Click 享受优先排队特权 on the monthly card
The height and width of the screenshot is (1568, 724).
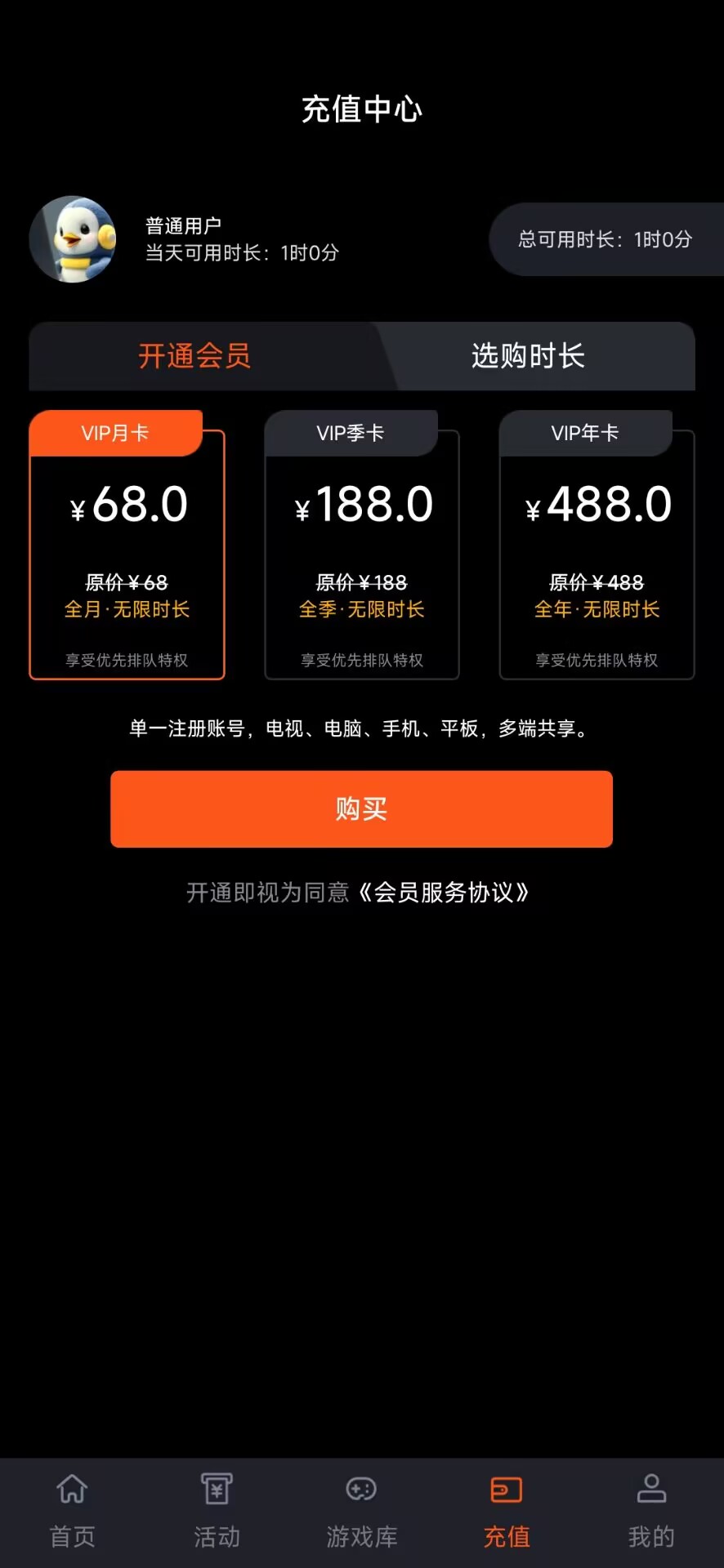point(127,660)
